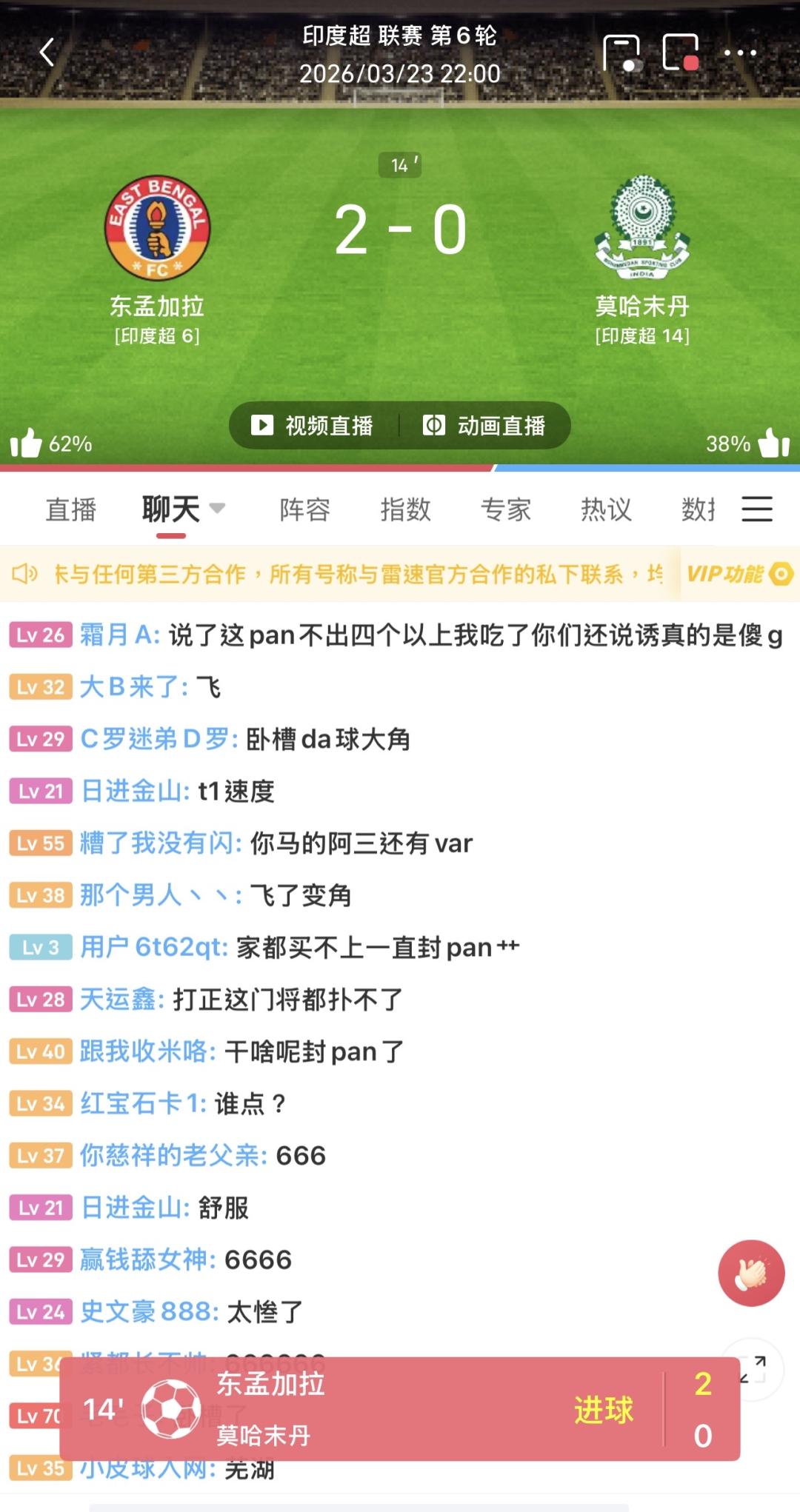
Task: Switch to the 专家 experts tab
Action: 506,509
